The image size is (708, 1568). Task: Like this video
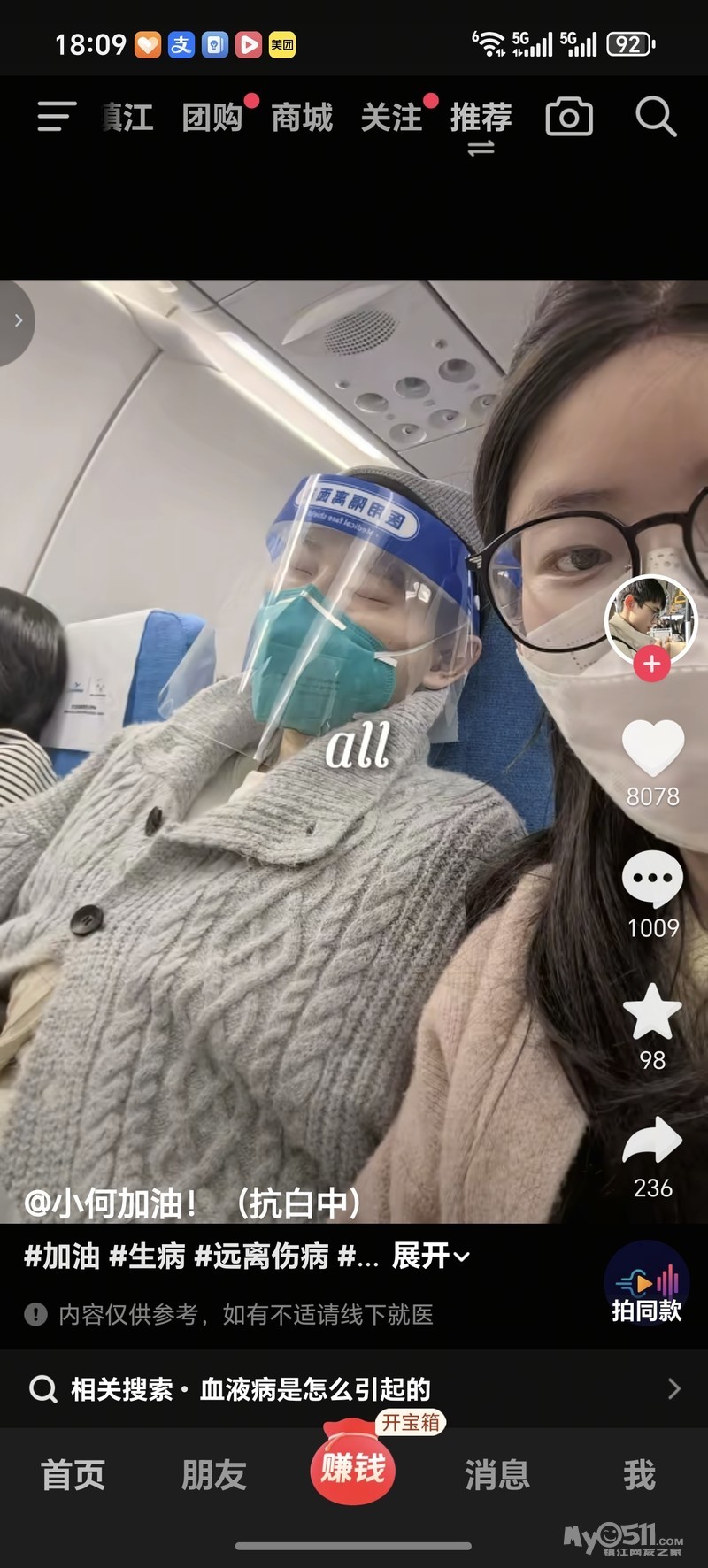(653, 749)
